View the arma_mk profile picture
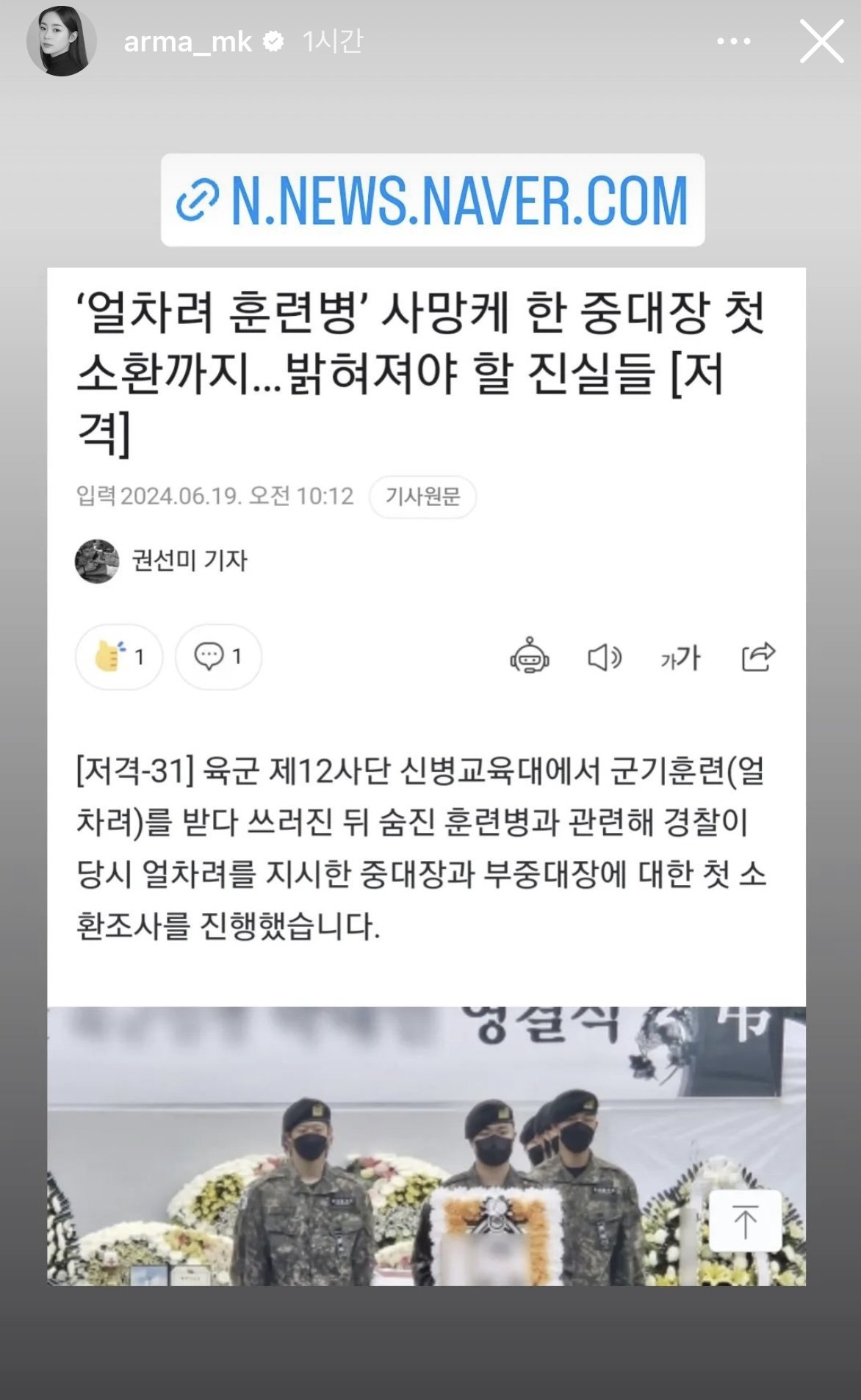The width and height of the screenshot is (861, 1400). point(62,41)
